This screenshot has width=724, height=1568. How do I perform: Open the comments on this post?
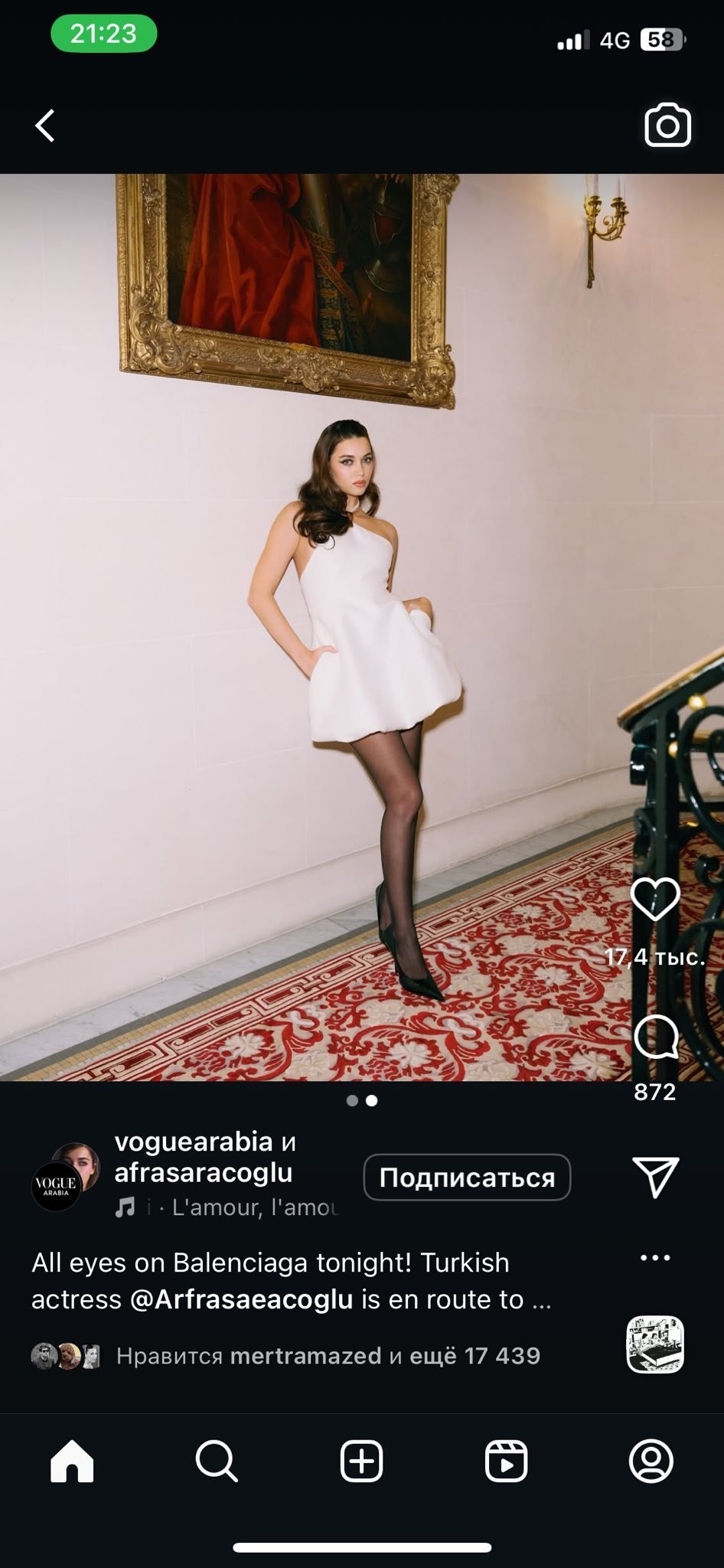coord(656,1037)
